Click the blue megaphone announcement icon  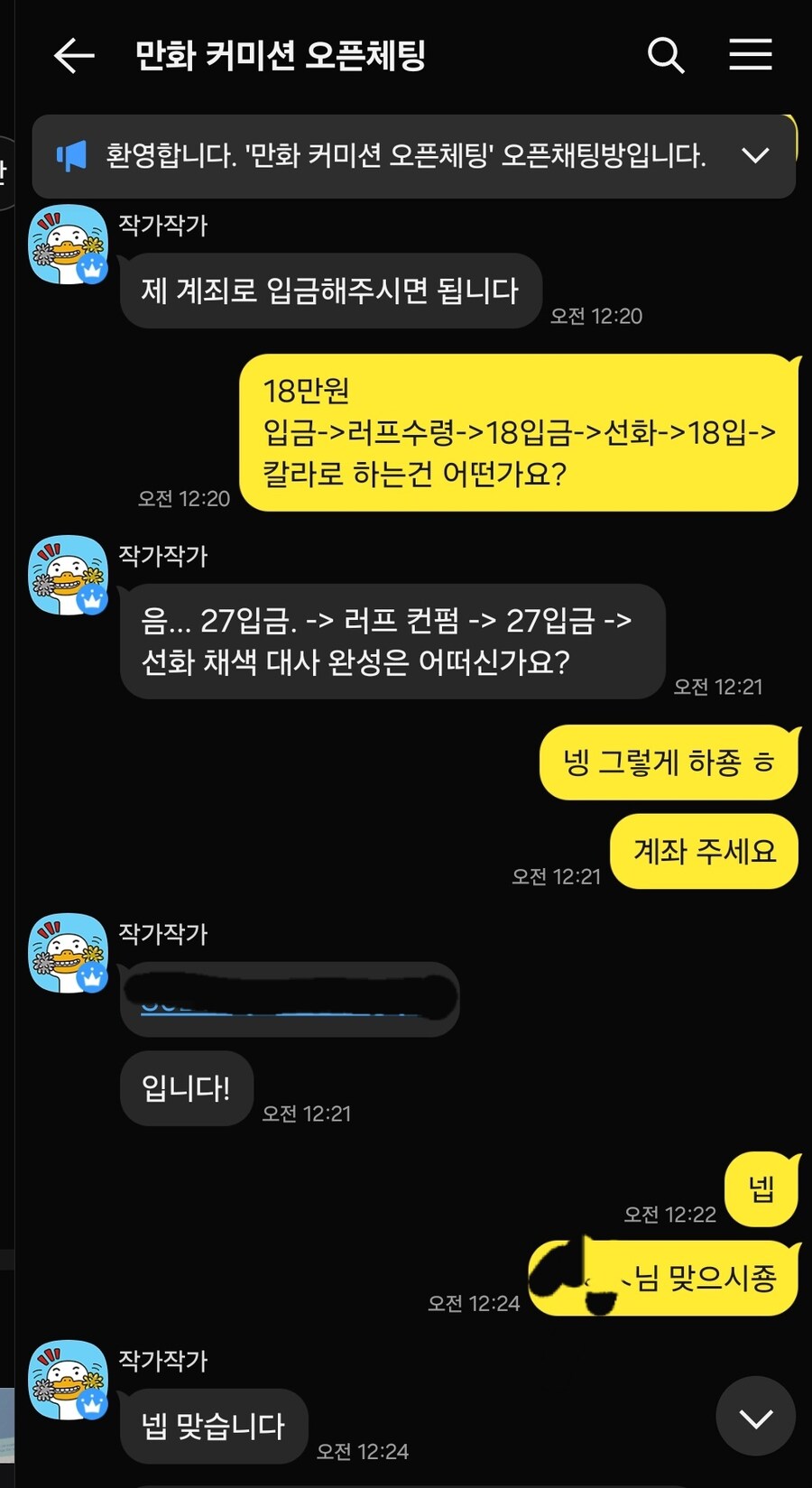(x=72, y=155)
